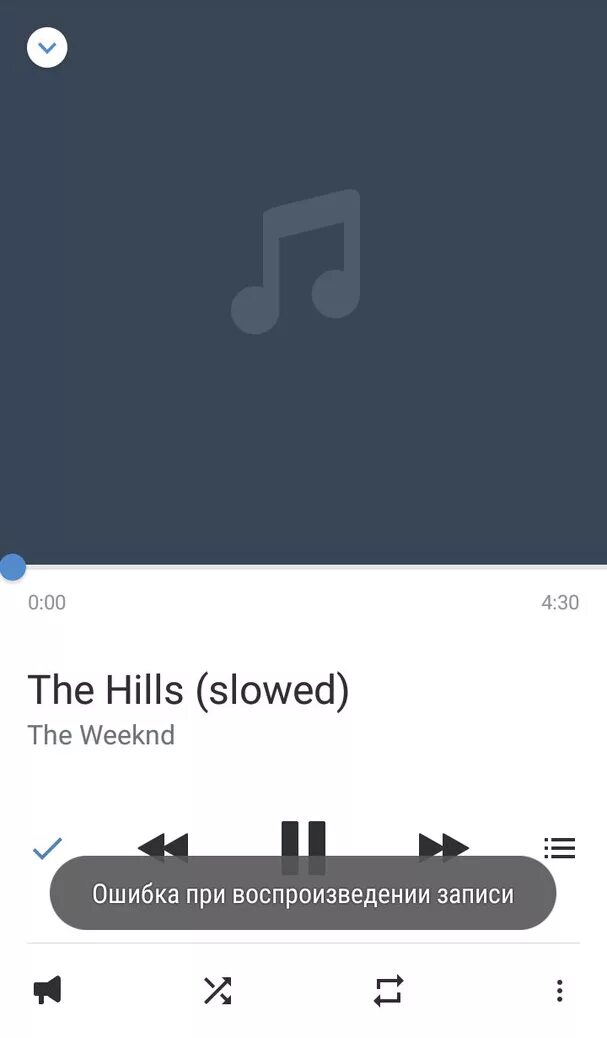Toggle repeat mode
Image resolution: width=607 pixels, height=1038 pixels.
coord(388,990)
